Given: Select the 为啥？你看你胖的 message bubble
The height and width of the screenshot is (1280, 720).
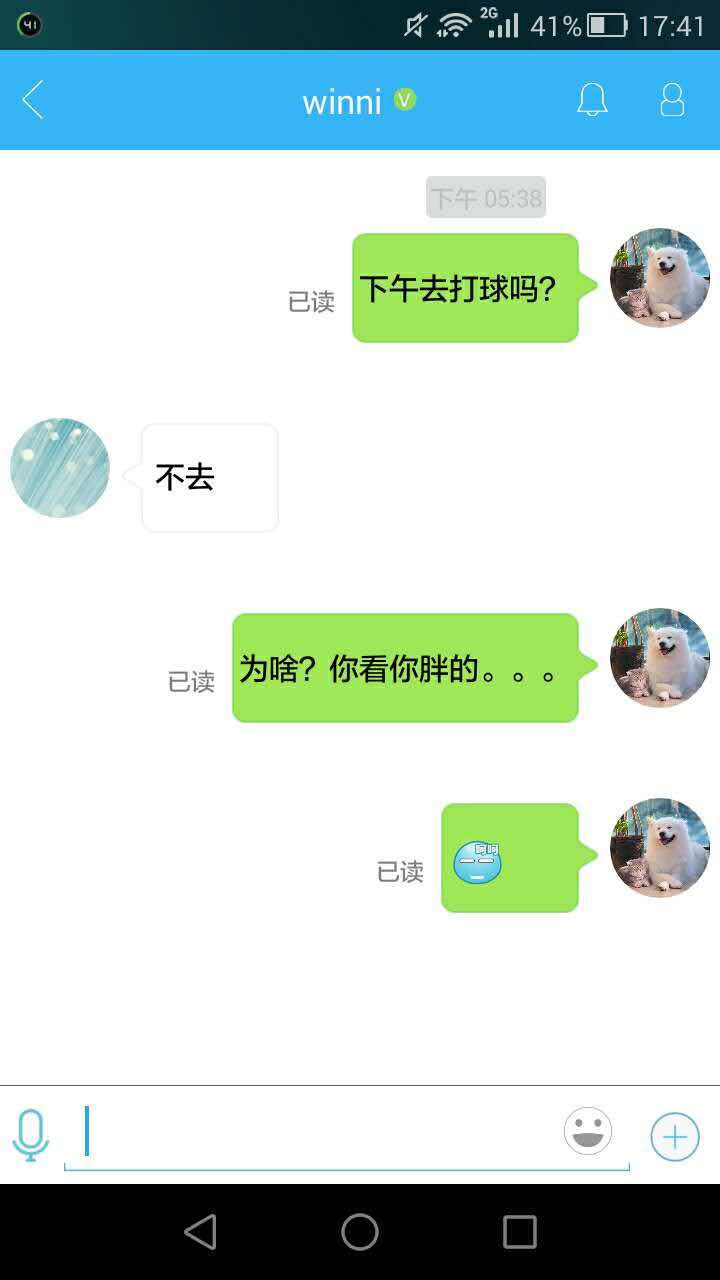Looking at the screenshot, I should [405, 668].
